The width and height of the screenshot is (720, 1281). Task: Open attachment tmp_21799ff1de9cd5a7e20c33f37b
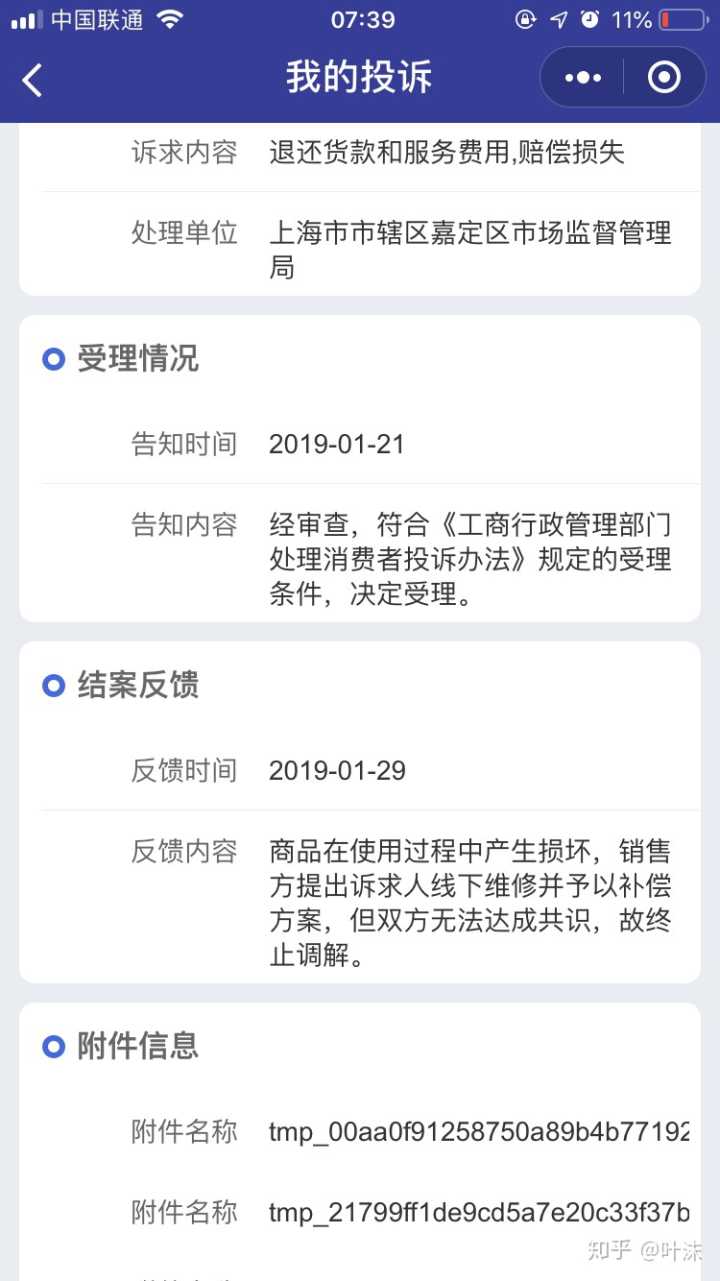478,1212
